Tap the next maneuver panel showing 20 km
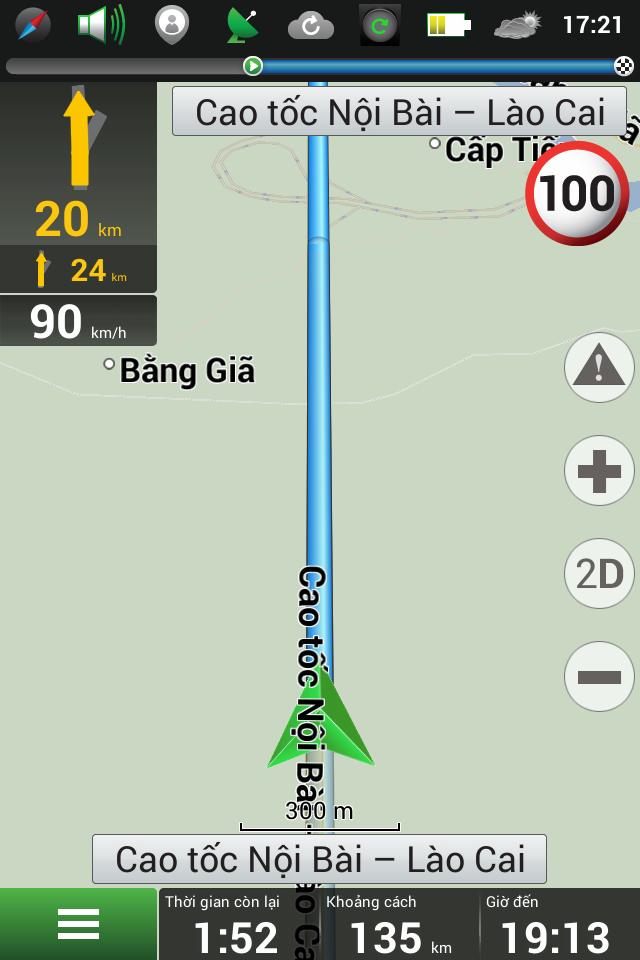This screenshot has width=640, height=960. (x=78, y=165)
